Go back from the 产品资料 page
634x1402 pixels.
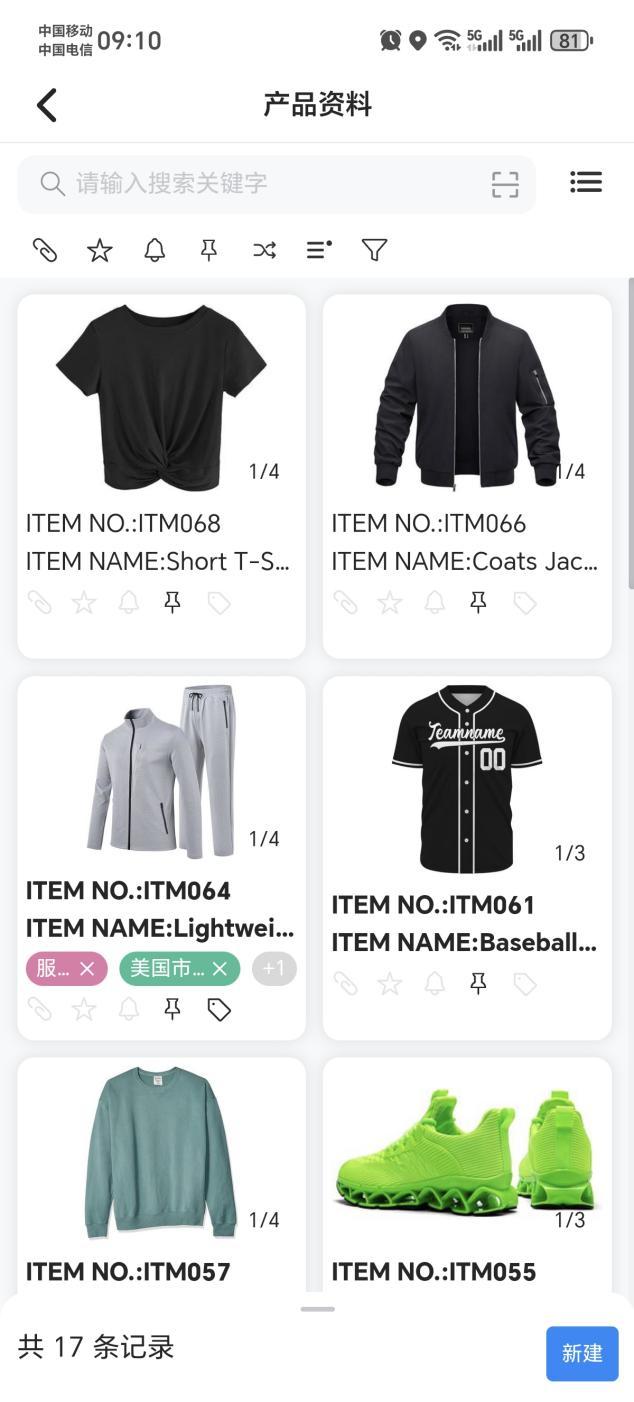pos(47,105)
